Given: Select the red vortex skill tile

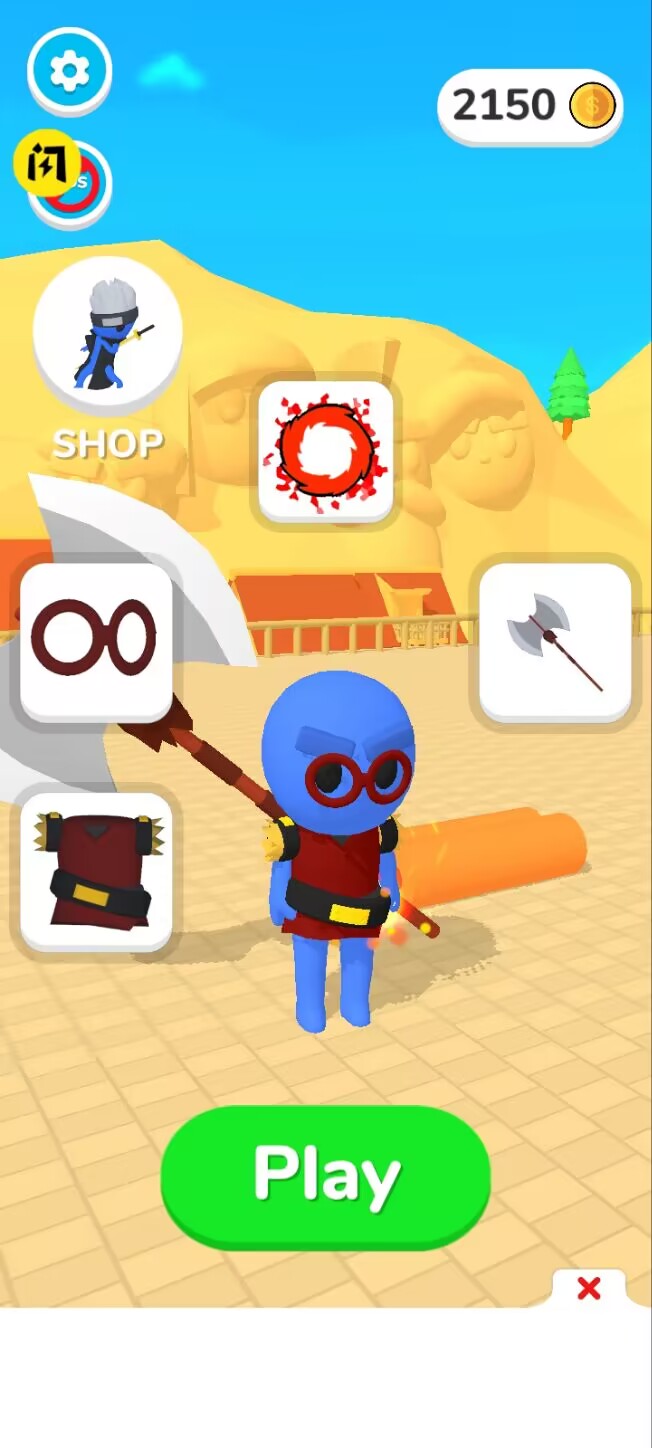Looking at the screenshot, I should tap(326, 451).
